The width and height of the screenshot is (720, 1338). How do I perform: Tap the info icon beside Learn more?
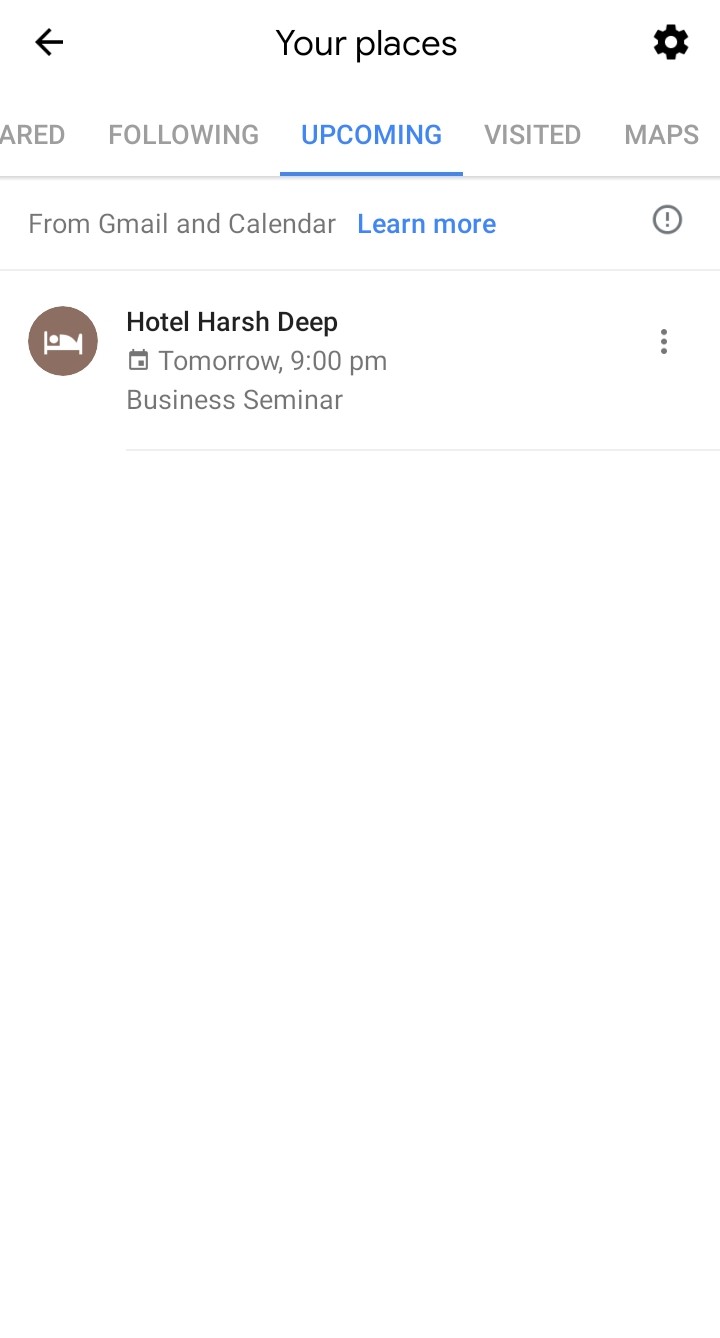click(667, 220)
